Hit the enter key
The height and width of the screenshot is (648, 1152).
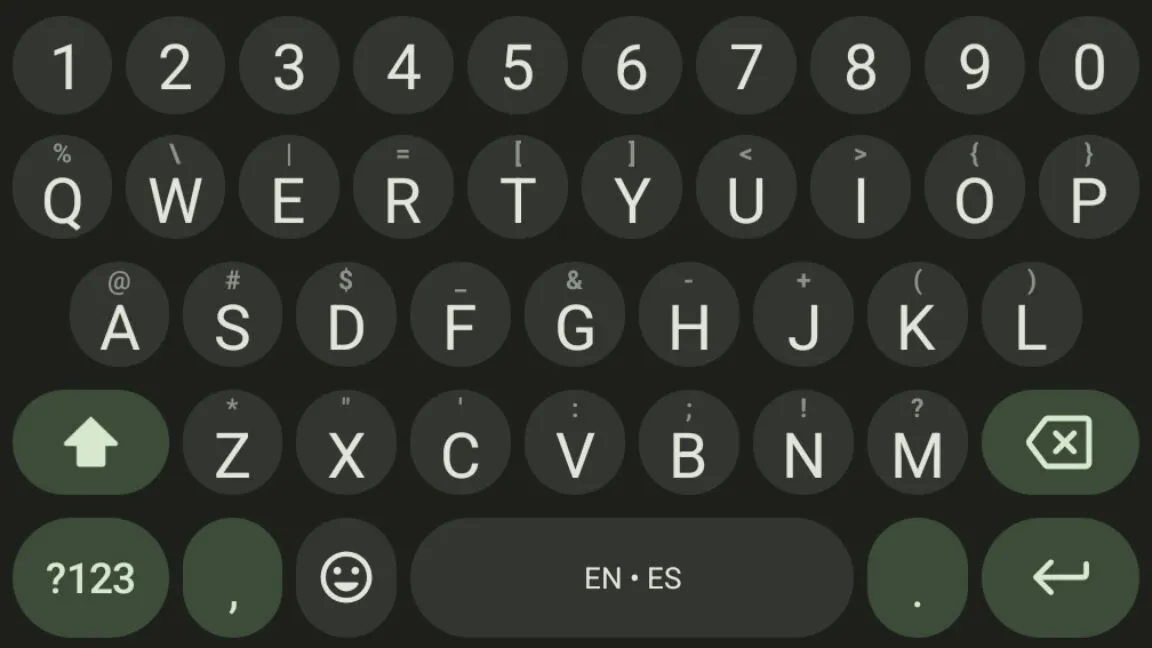[x=1060, y=577]
